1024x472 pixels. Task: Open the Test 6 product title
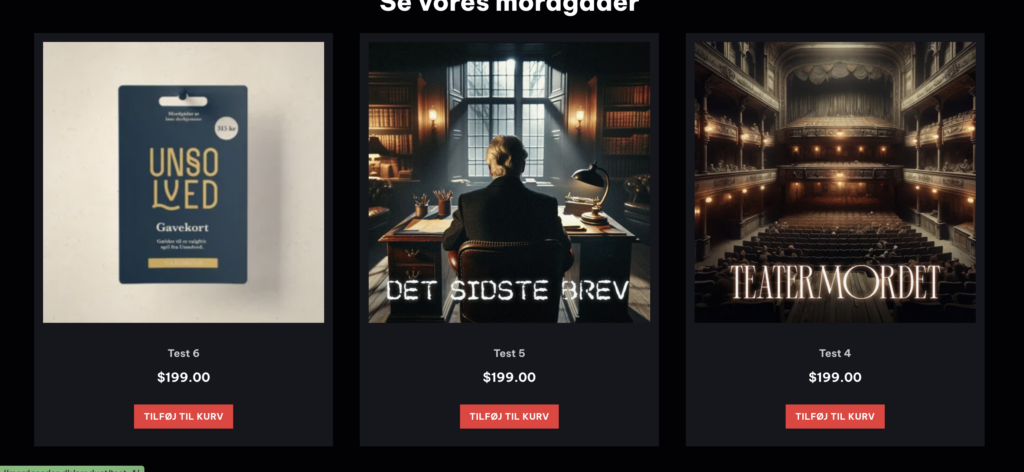pos(183,353)
